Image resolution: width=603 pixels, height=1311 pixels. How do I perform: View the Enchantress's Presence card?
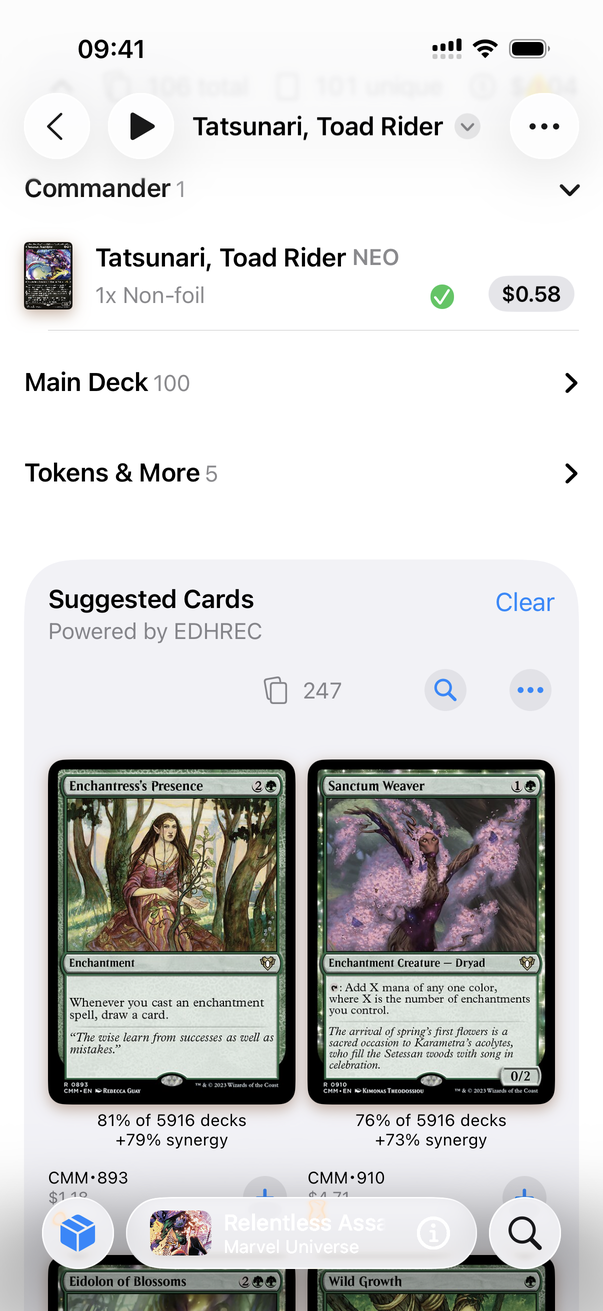(x=171, y=931)
